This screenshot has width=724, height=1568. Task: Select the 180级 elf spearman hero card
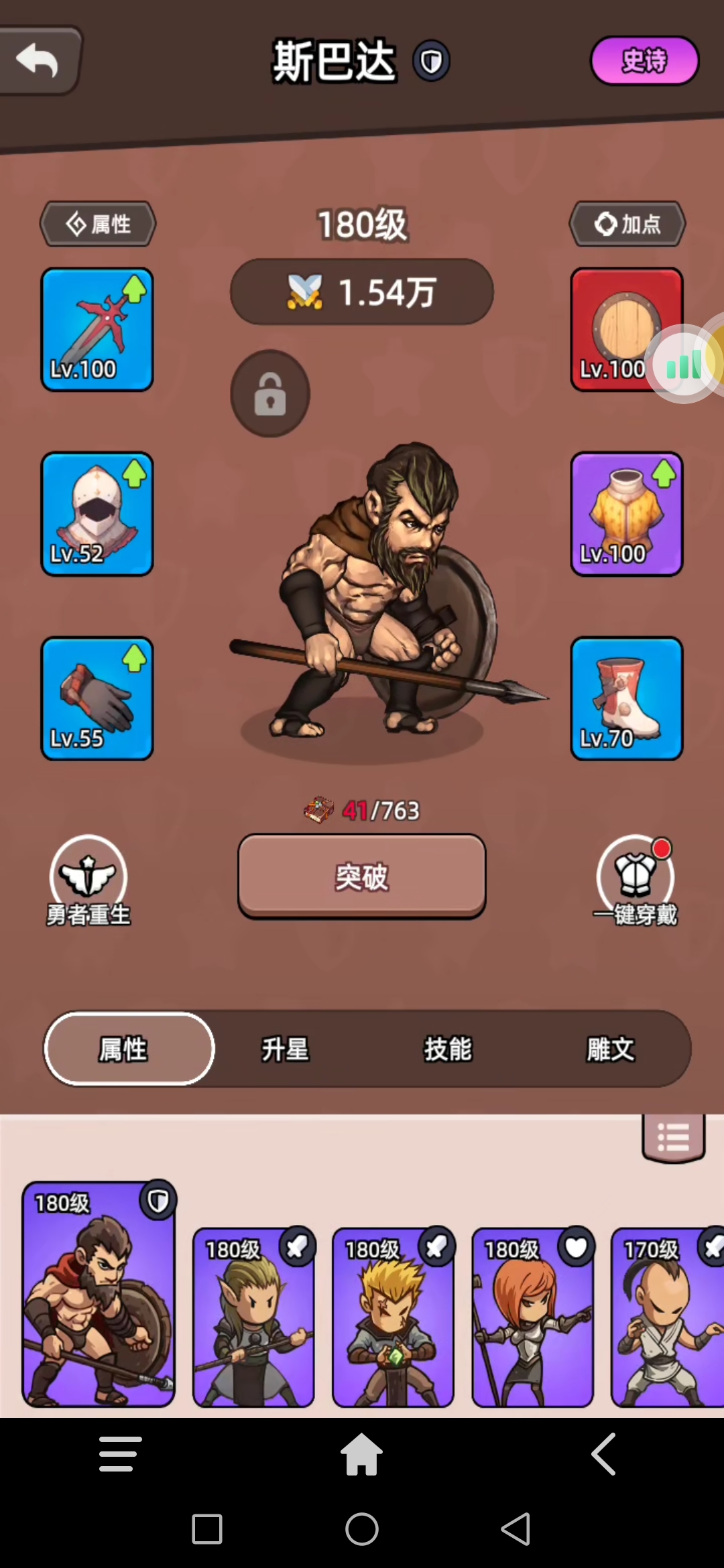coord(253,1317)
